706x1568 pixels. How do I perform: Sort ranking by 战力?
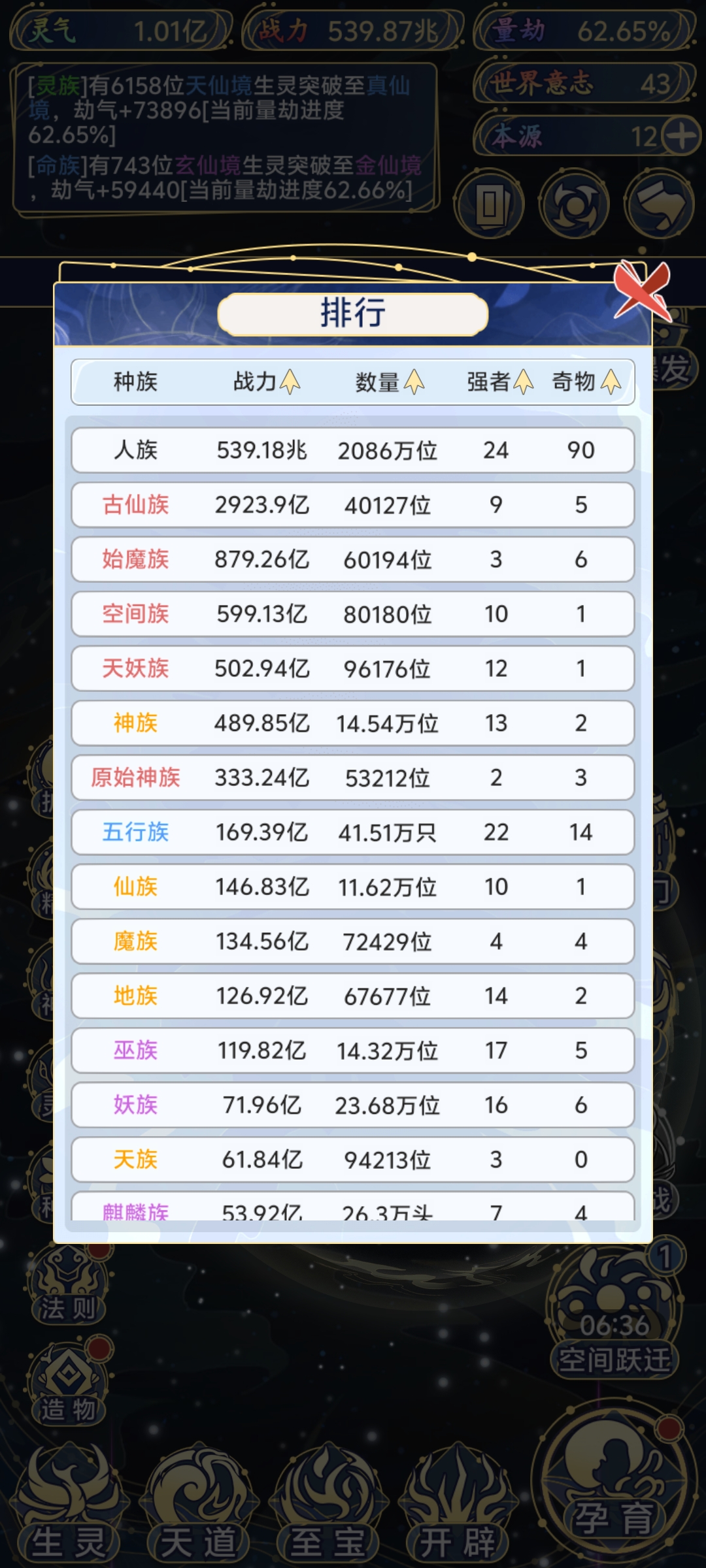tap(267, 382)
